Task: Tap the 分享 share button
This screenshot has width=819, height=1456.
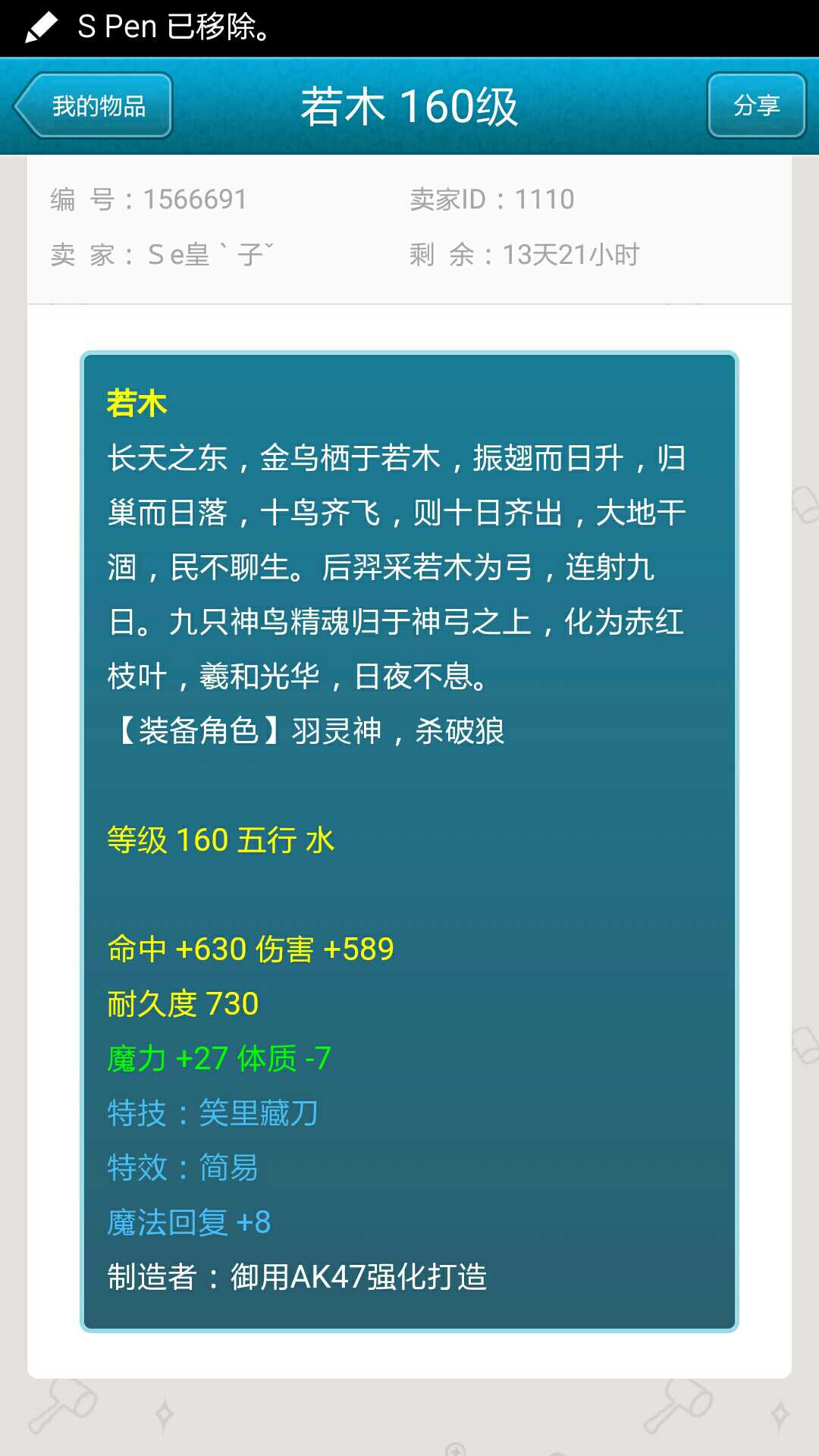Action: [x=756, y=105]
